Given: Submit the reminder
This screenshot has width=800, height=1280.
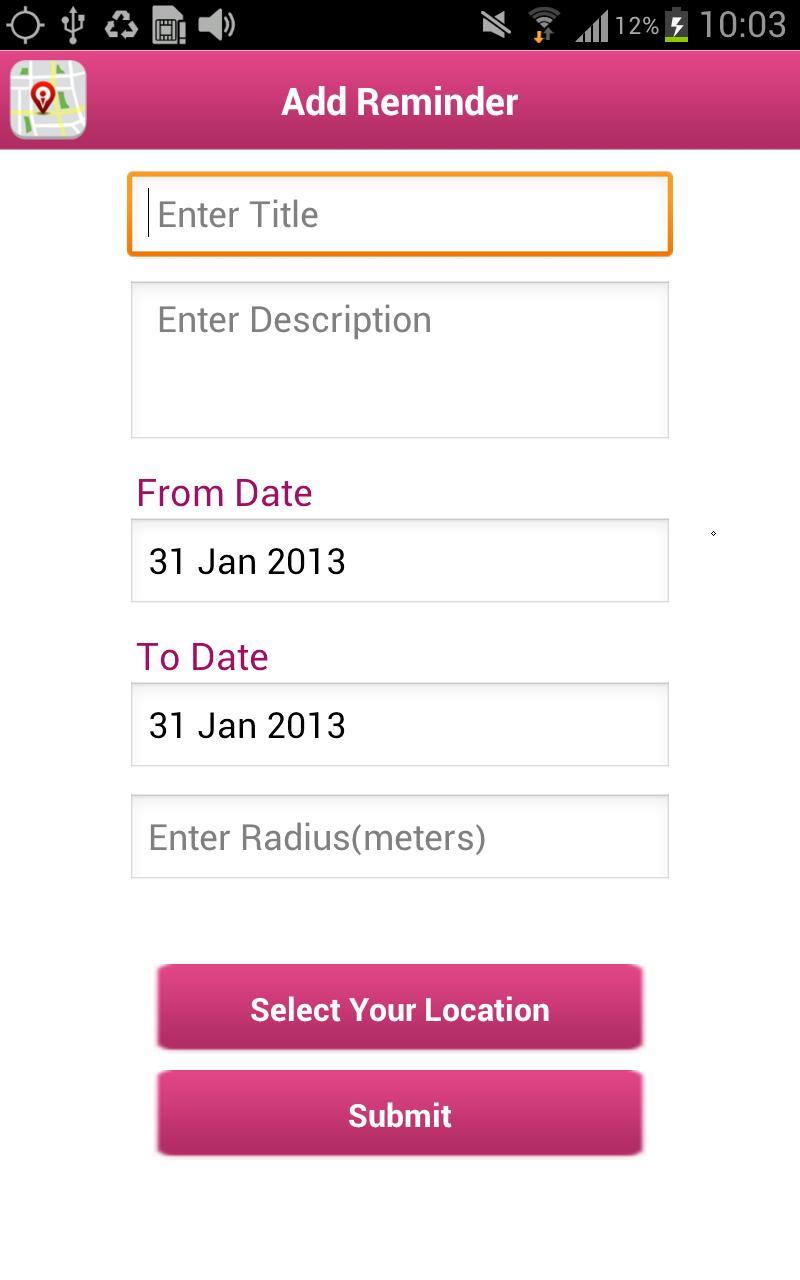Looking at the screenshot, I should [399, 1114].
